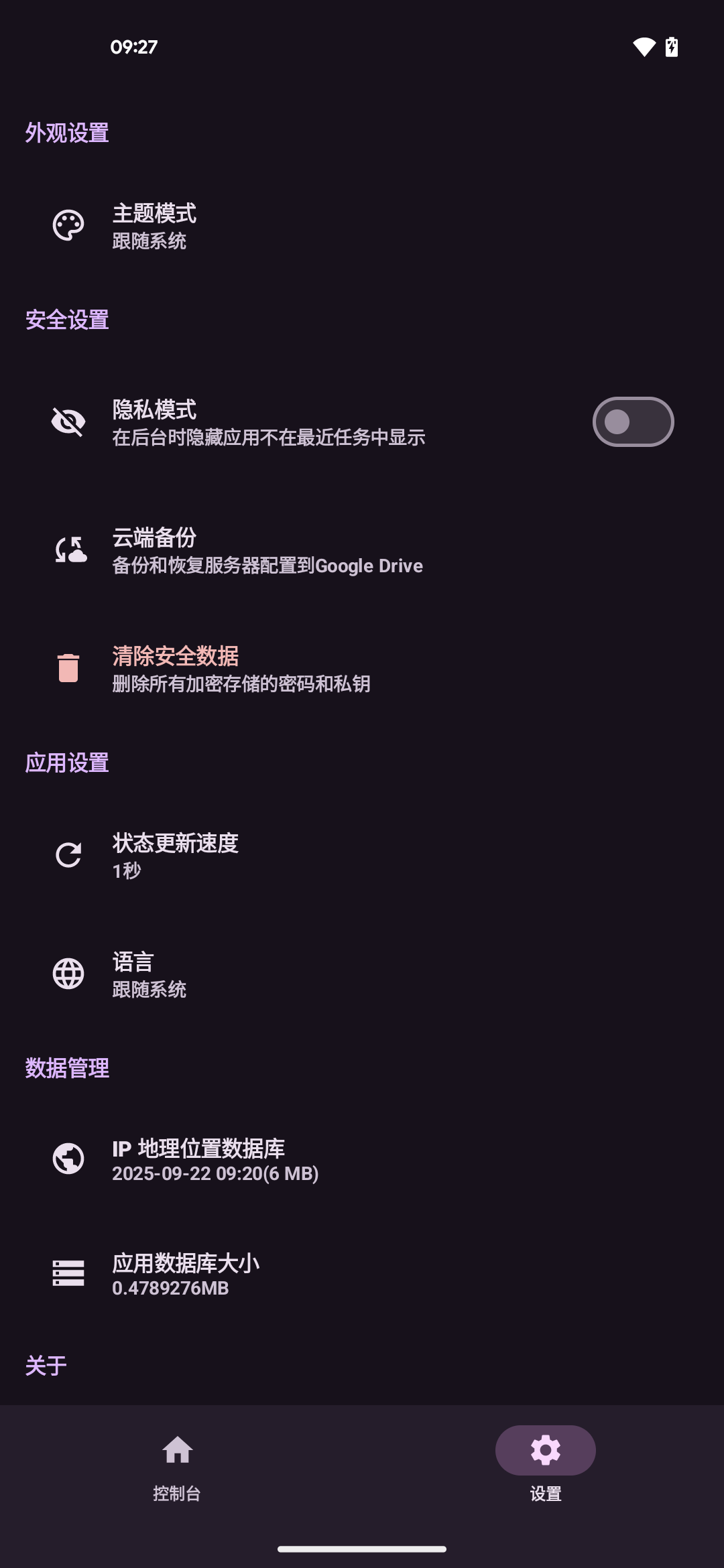Open 云端备份 to Google Drive
This screenshot has width=724, height=1568.
click(x=268, y=551)
